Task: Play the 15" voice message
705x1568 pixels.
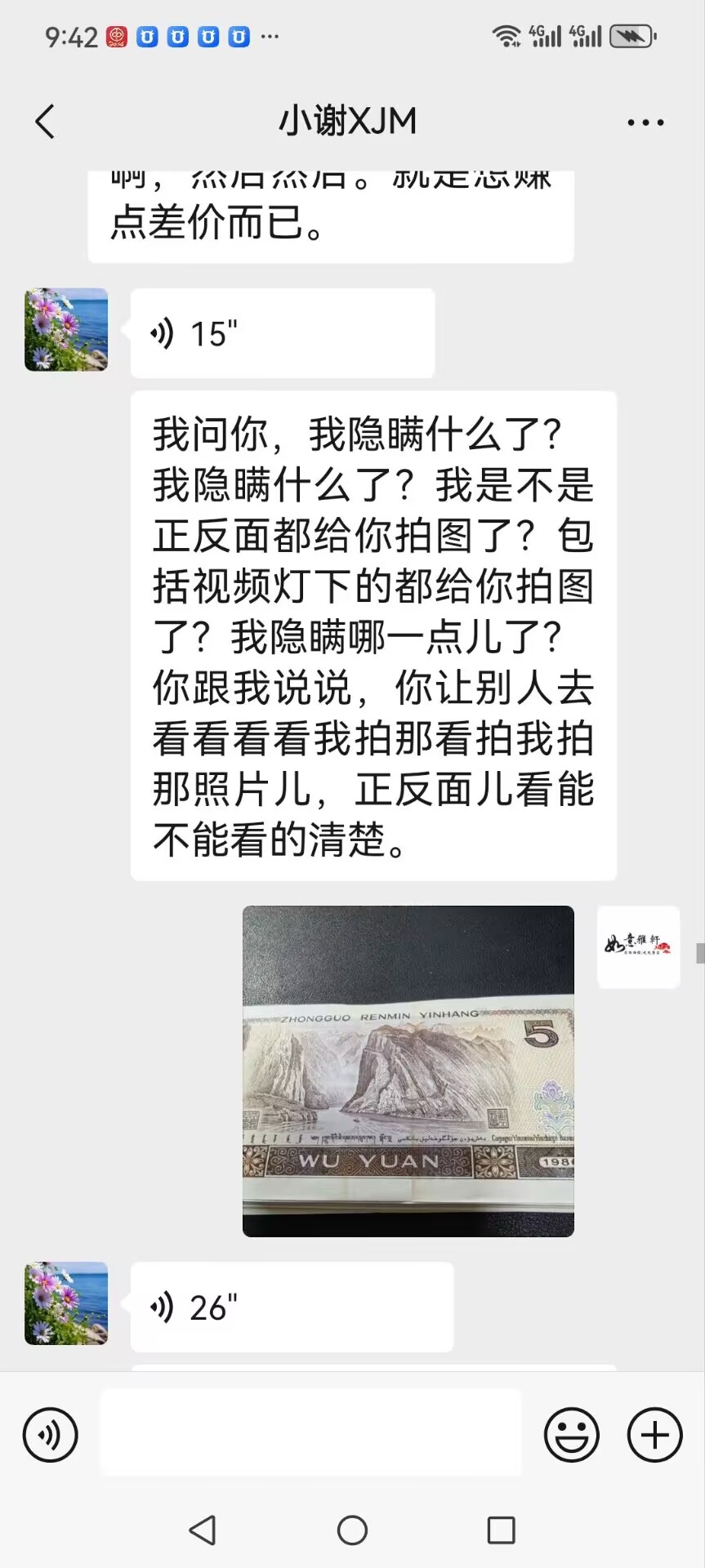Action: (282, 333)
